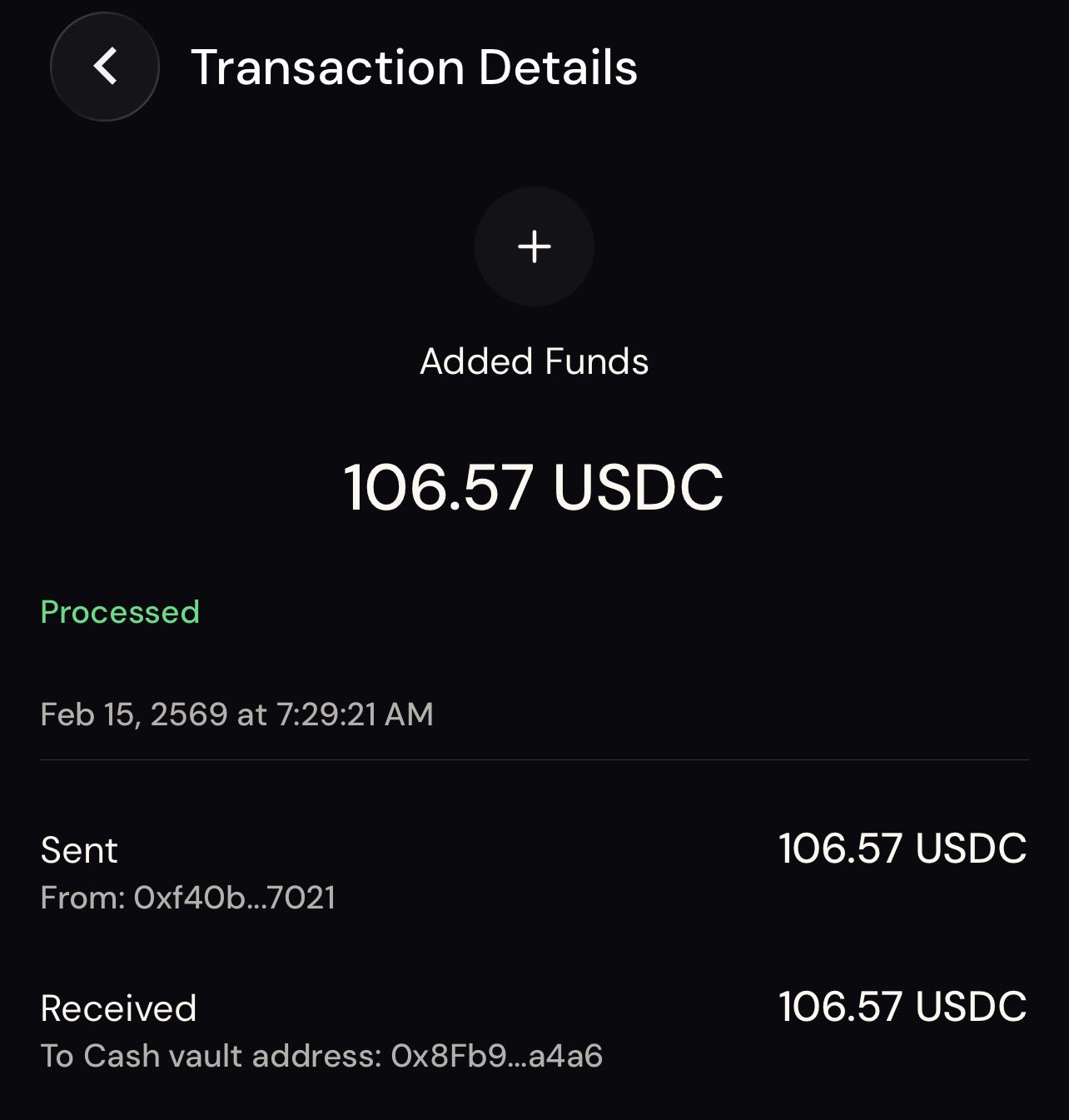
Task: Go back from Transaction Details
Action: (105, 67)
